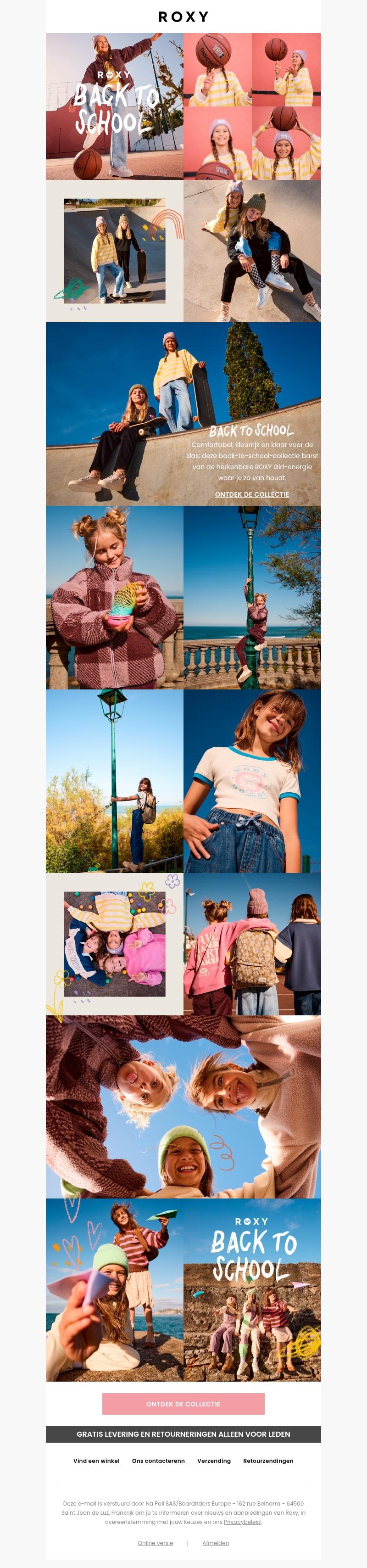Open Vind een winkel
The image size is (367, 1568).
[x=96, y=1460]
